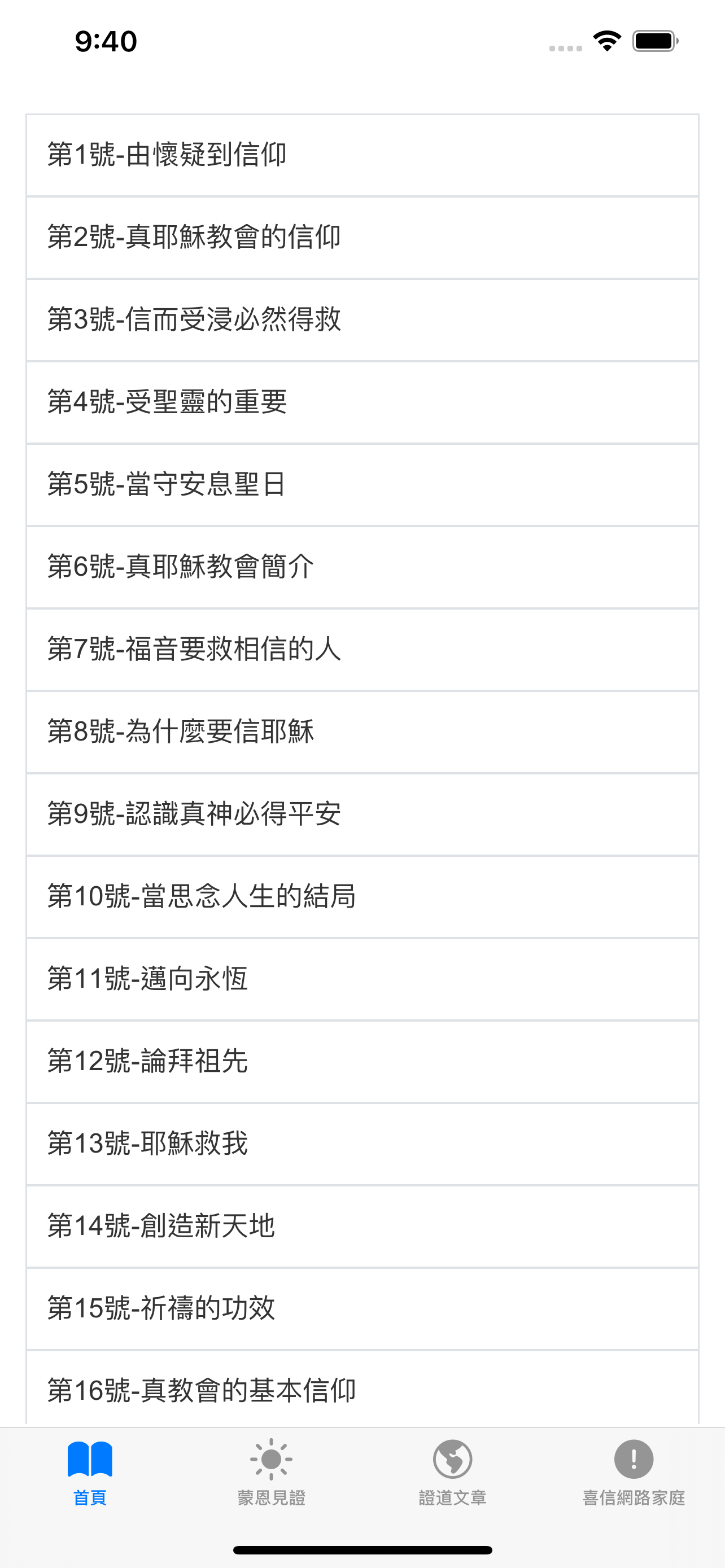
Task: Open 第8號-為什麼要信耶穌
Action: [362, 731]
